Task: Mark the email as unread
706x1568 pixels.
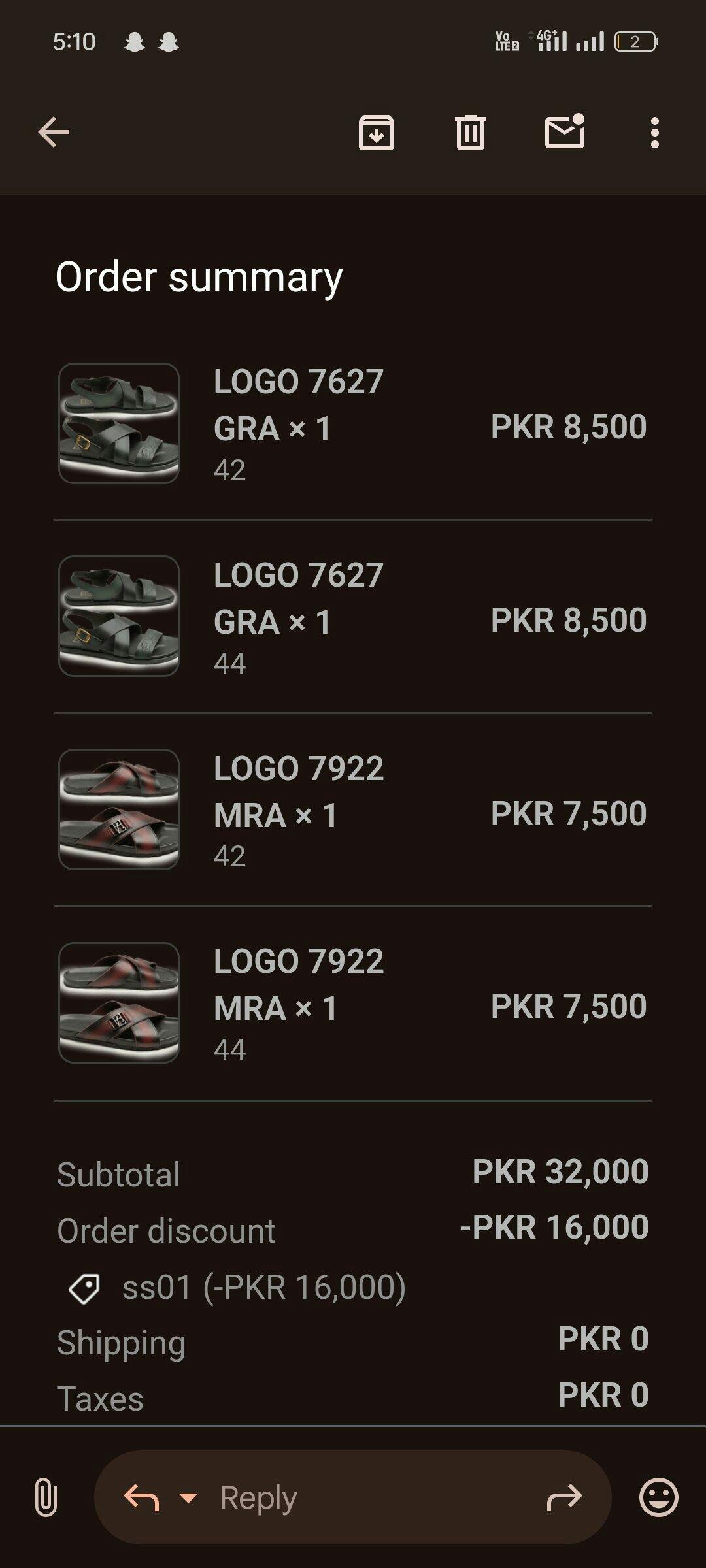Action: click(x=565, y=131)
